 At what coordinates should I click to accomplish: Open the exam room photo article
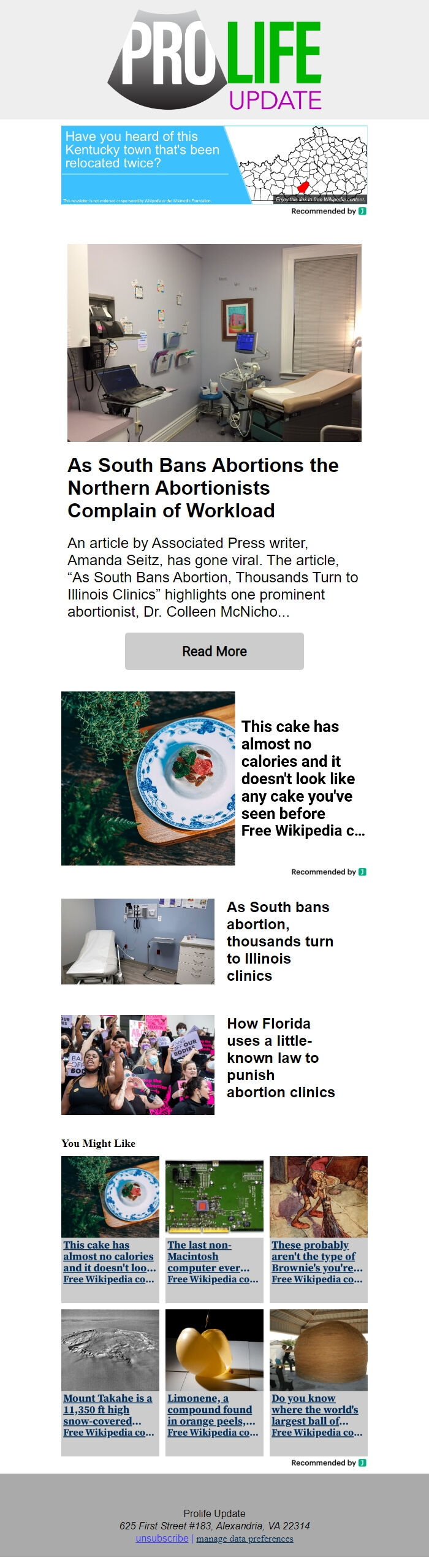(x=214, y=343)
